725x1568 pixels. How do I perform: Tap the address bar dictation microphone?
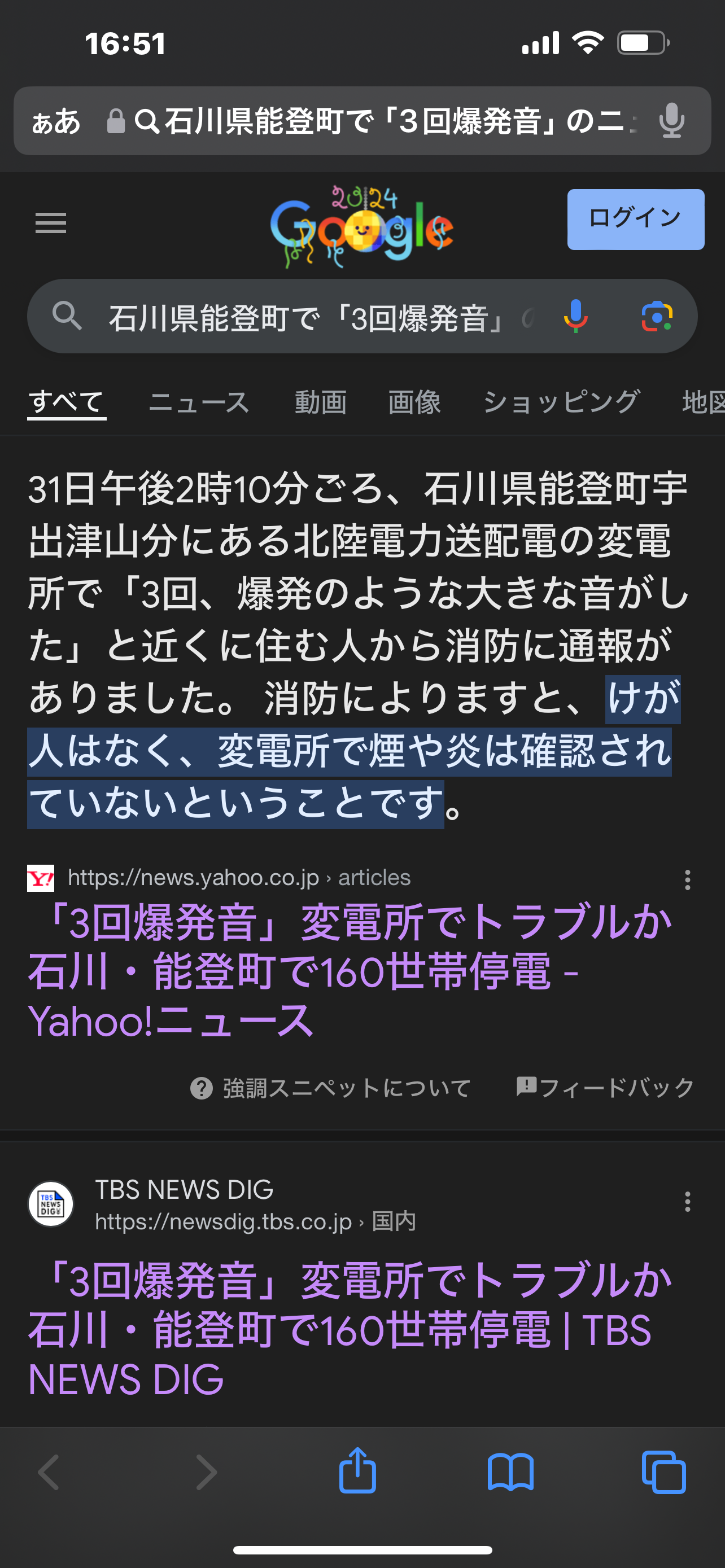tap(671, 121)
